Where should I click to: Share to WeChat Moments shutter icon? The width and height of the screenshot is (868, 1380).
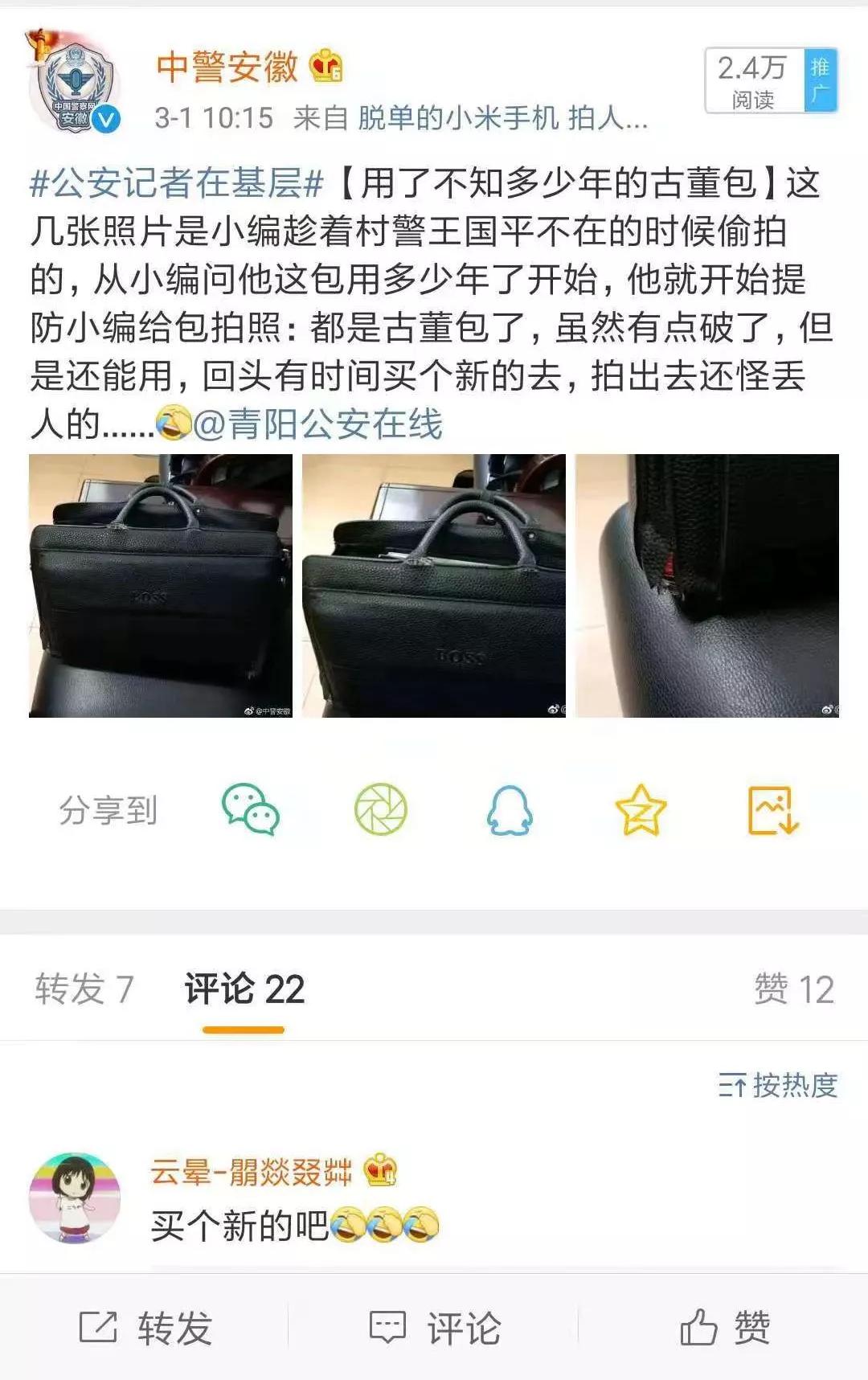[381, 810]
